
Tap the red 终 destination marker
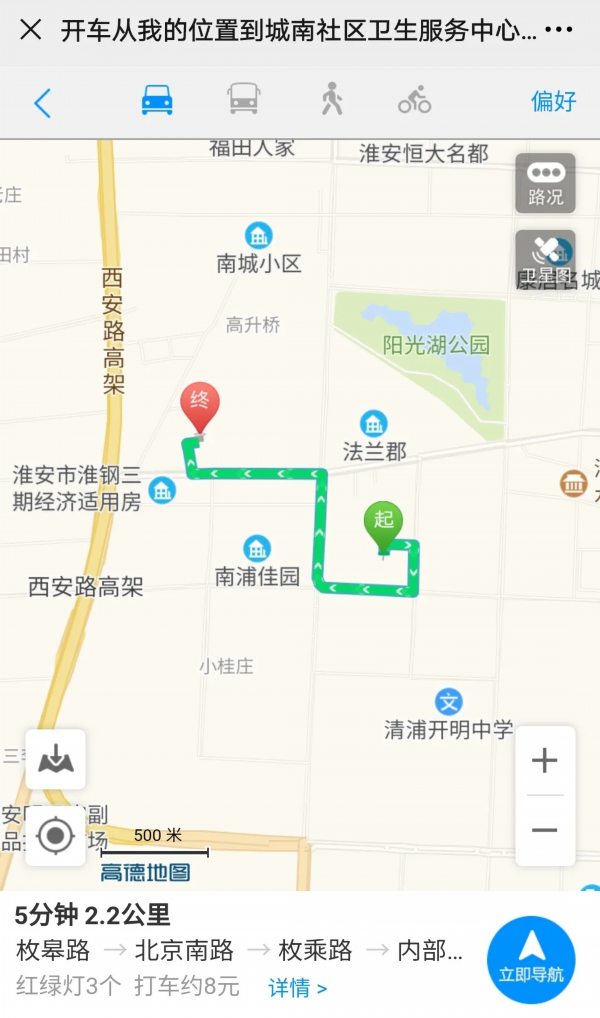[x=200, y=405]
